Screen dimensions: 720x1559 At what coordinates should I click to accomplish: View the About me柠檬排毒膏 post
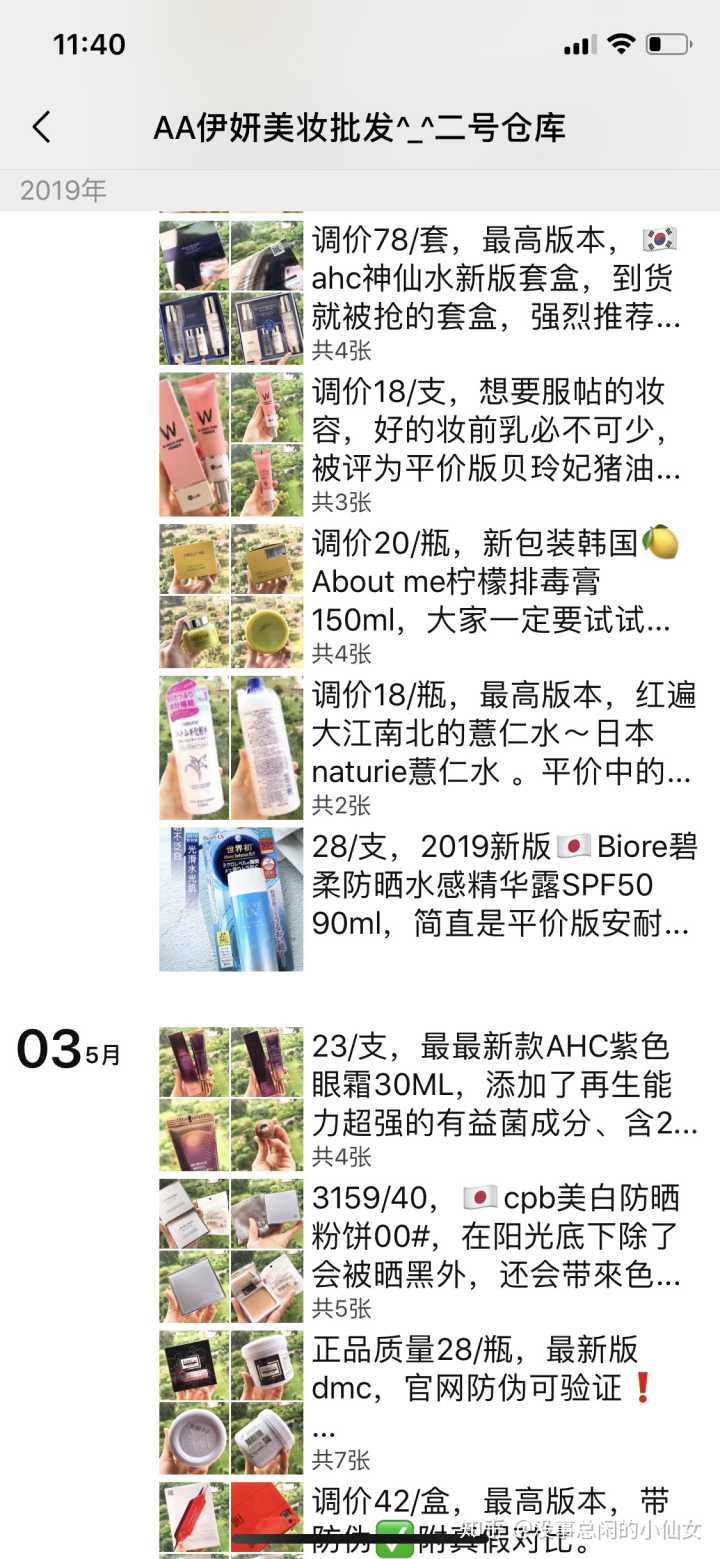pyautogui.click(x=497, y=582)
